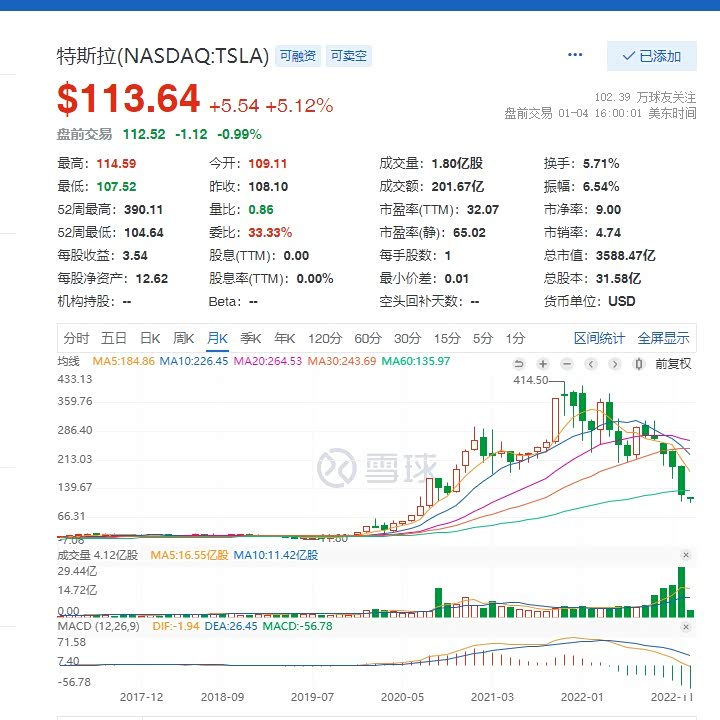Close the 成交量 volume indicator panel

686,555
